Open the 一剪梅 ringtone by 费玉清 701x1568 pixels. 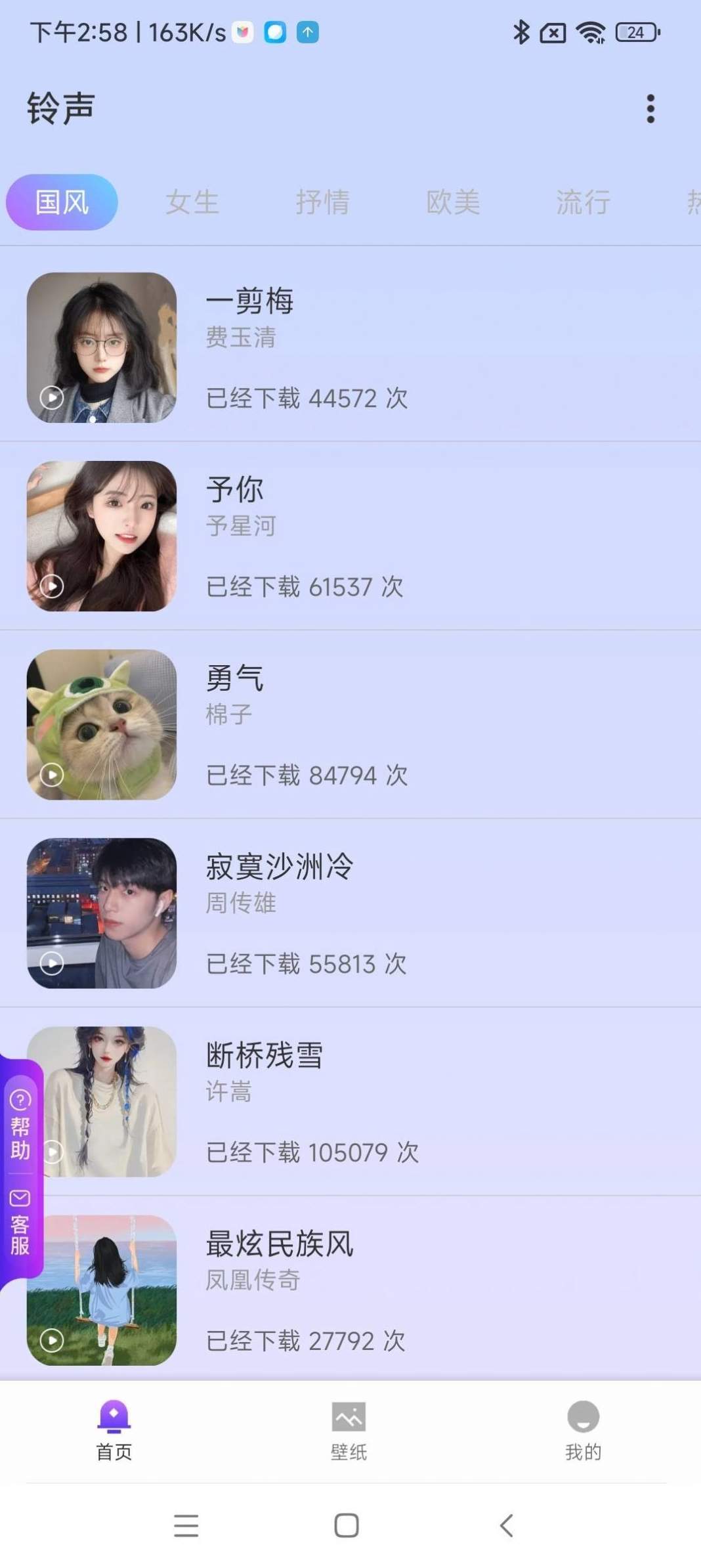pos(394,347)
